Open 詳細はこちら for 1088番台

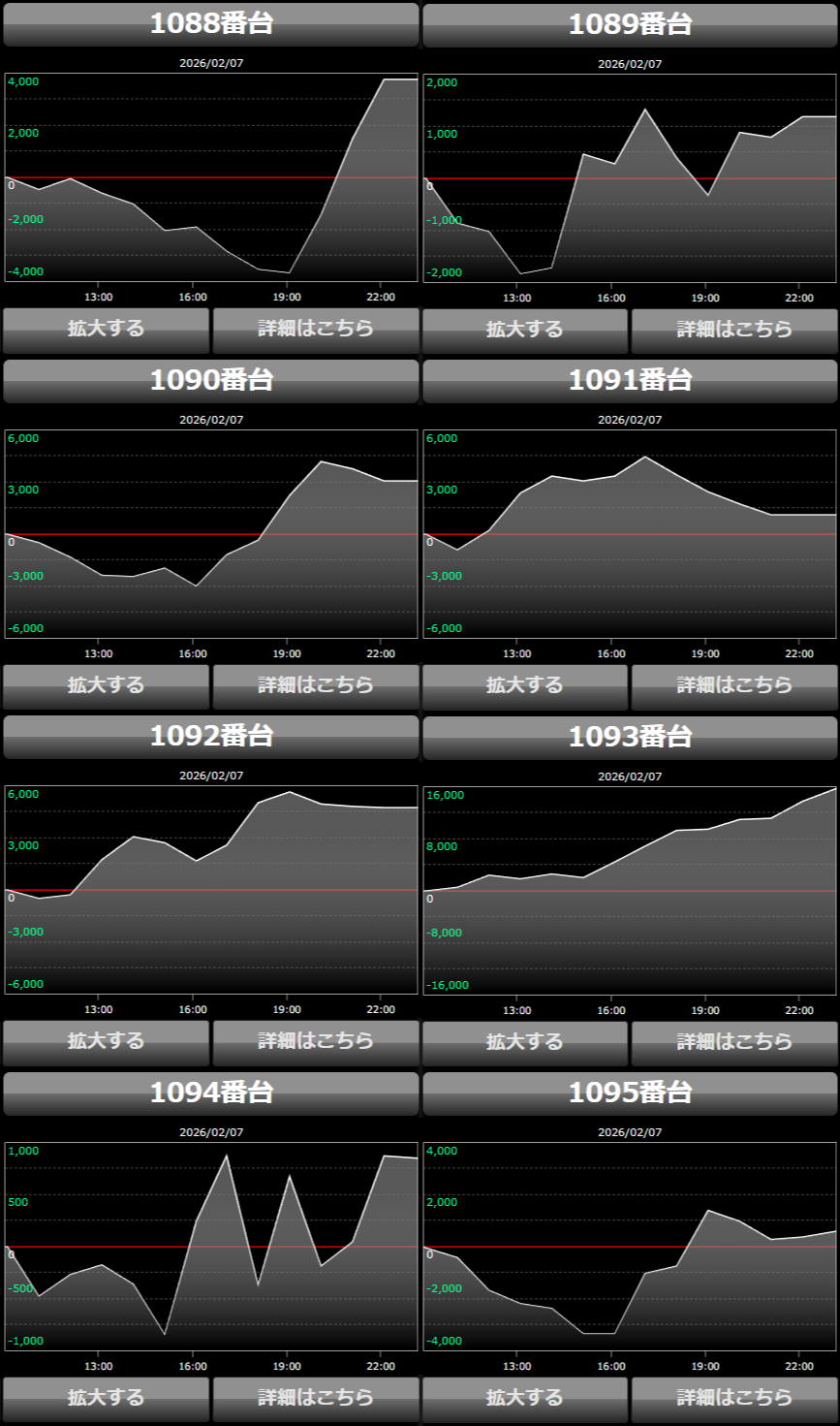pyautogui.click(x=316, y=330)
